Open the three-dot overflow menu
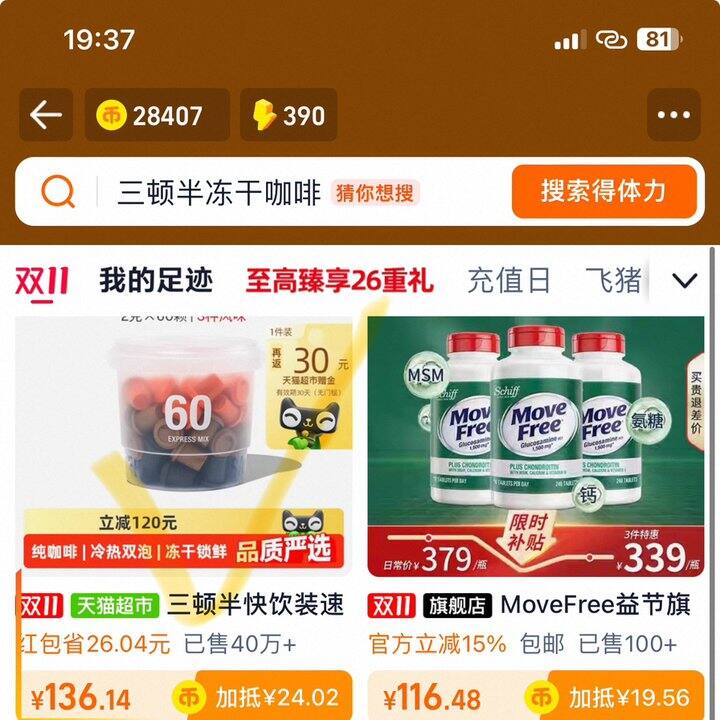This screenshot has width=720, height=720. [x=673, y=115]
